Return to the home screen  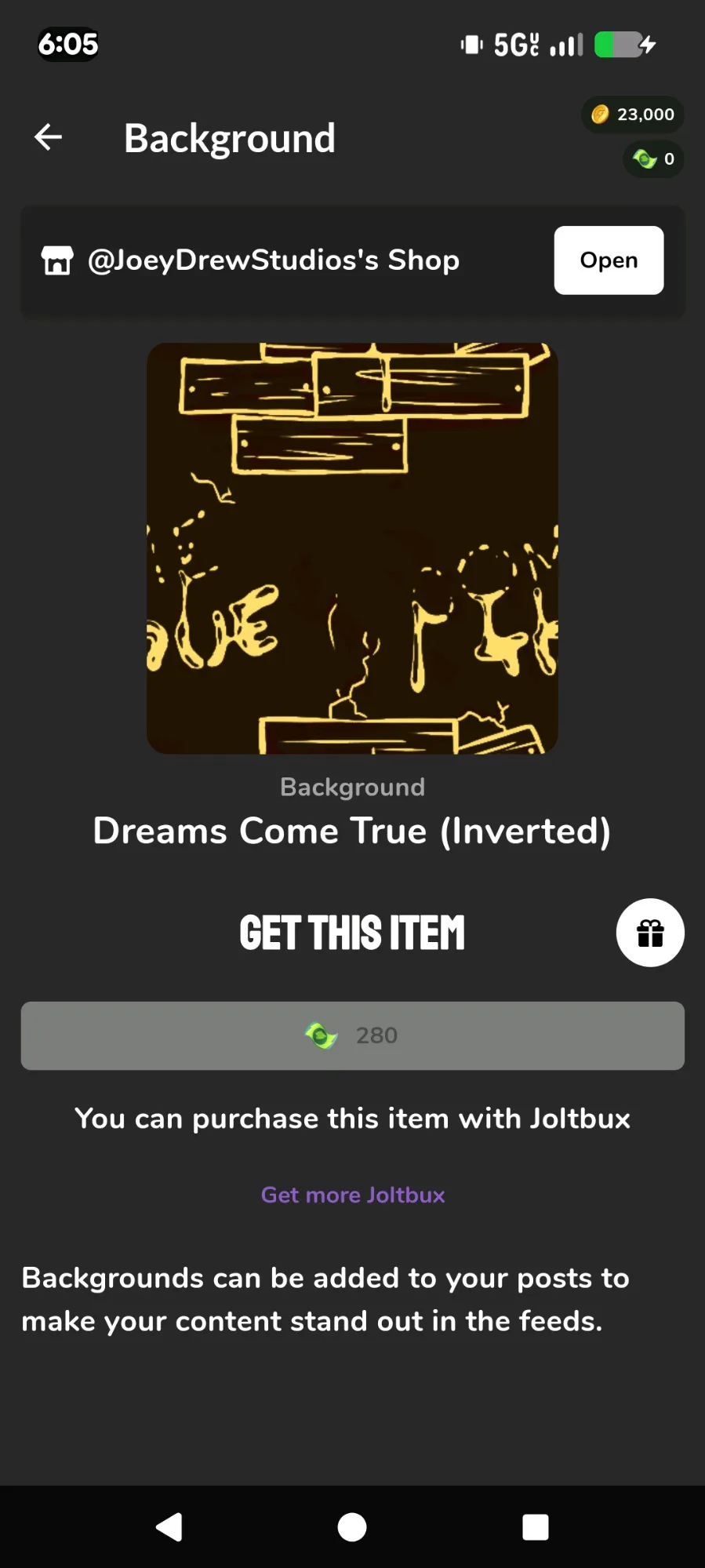tap(352, 1526)
